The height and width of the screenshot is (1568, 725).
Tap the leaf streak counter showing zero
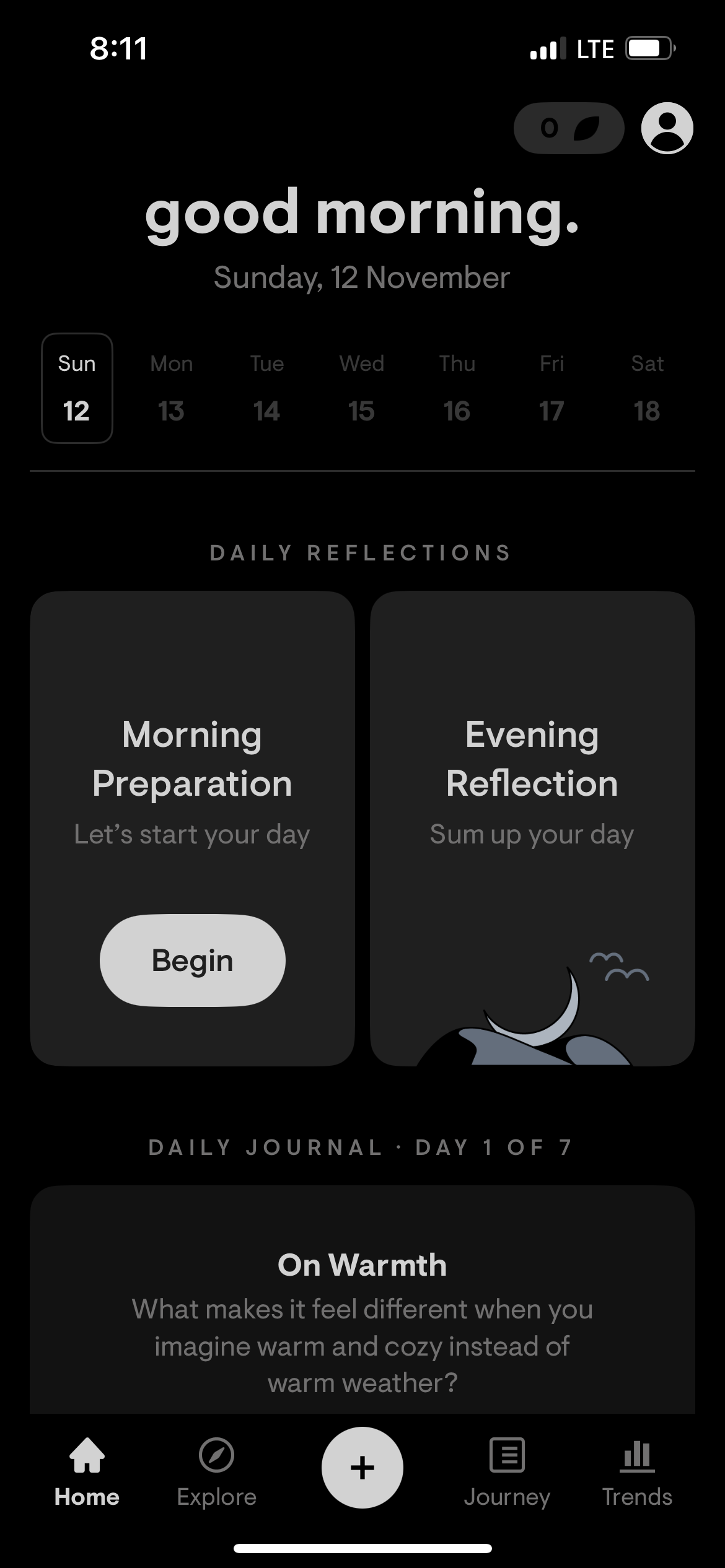point(567,128)
